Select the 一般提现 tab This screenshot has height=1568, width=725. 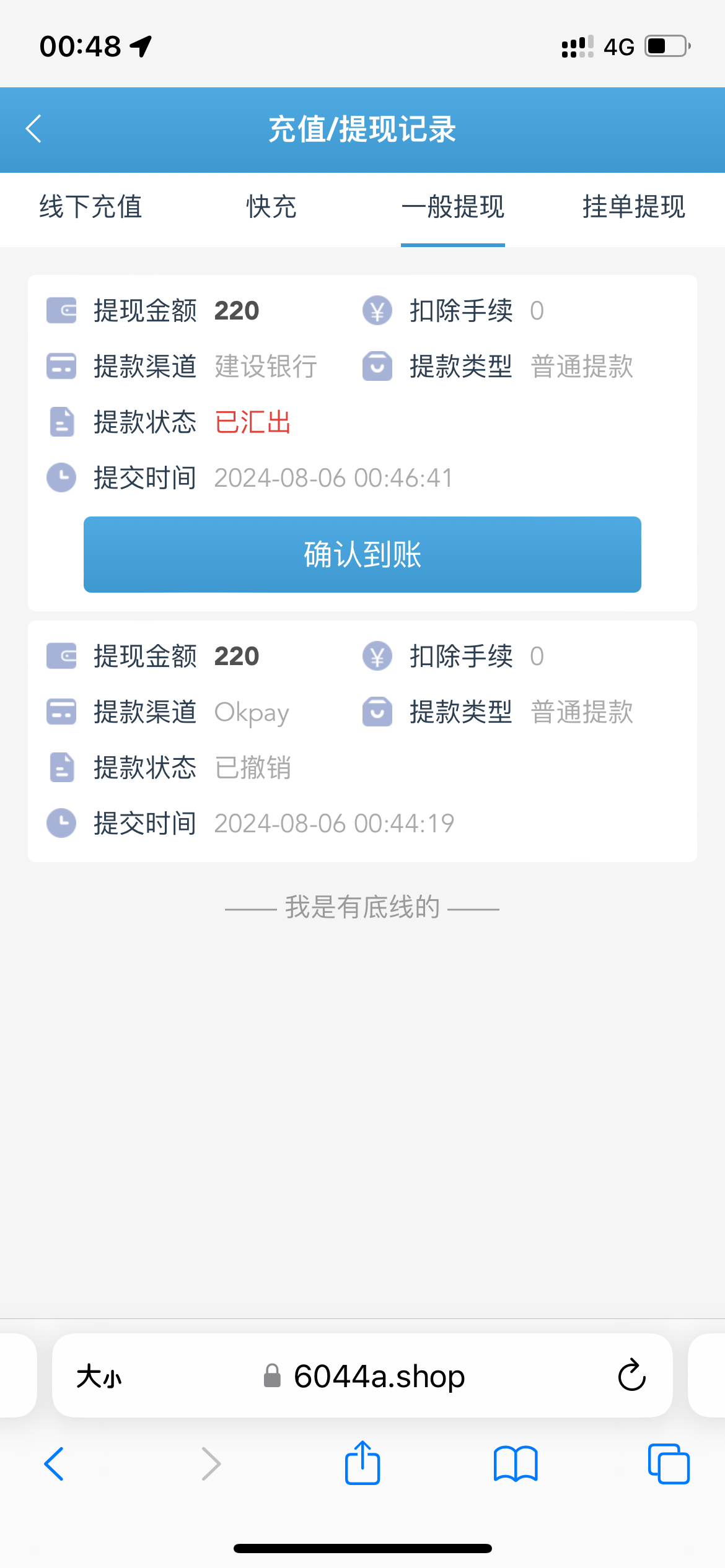(x=453, y=207)
